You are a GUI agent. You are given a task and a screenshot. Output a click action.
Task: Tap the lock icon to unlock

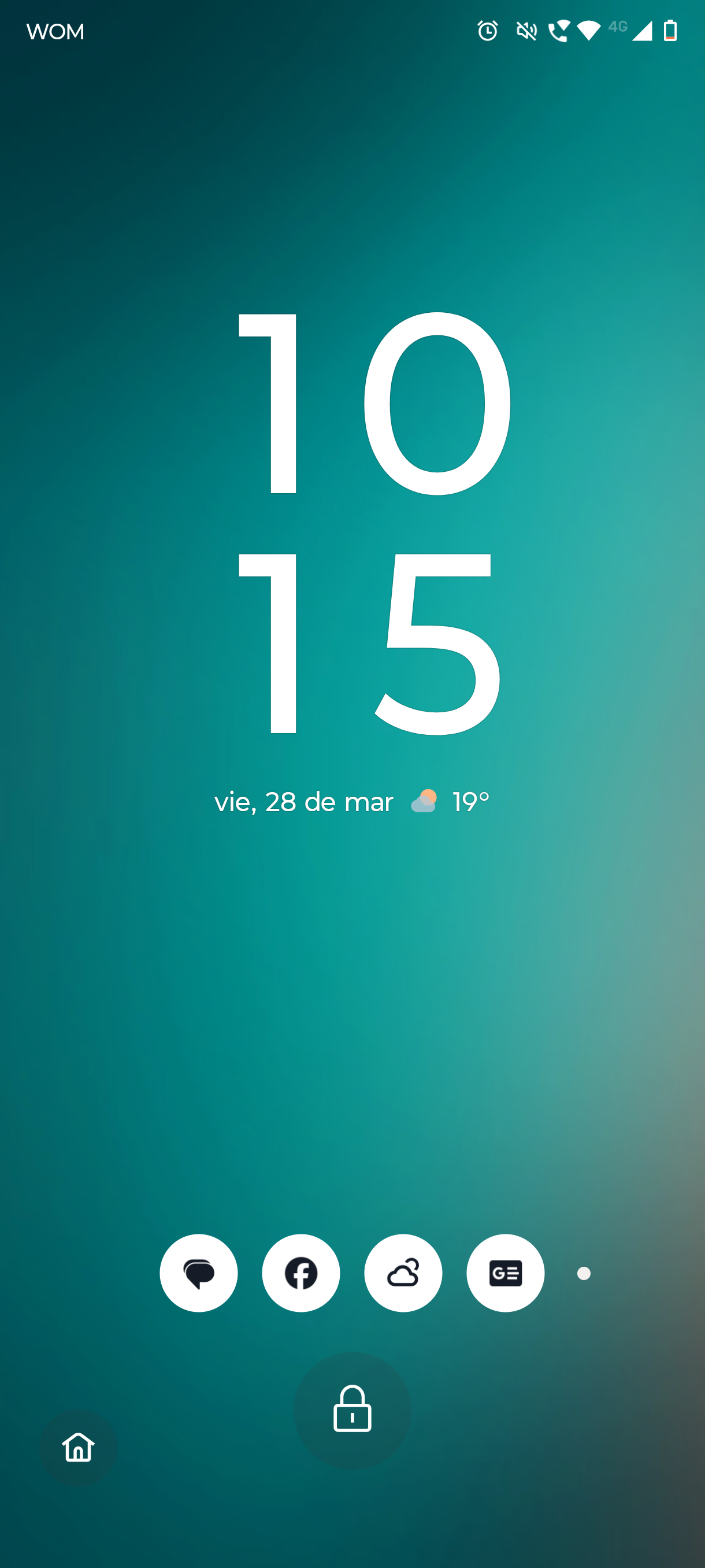352,1410
